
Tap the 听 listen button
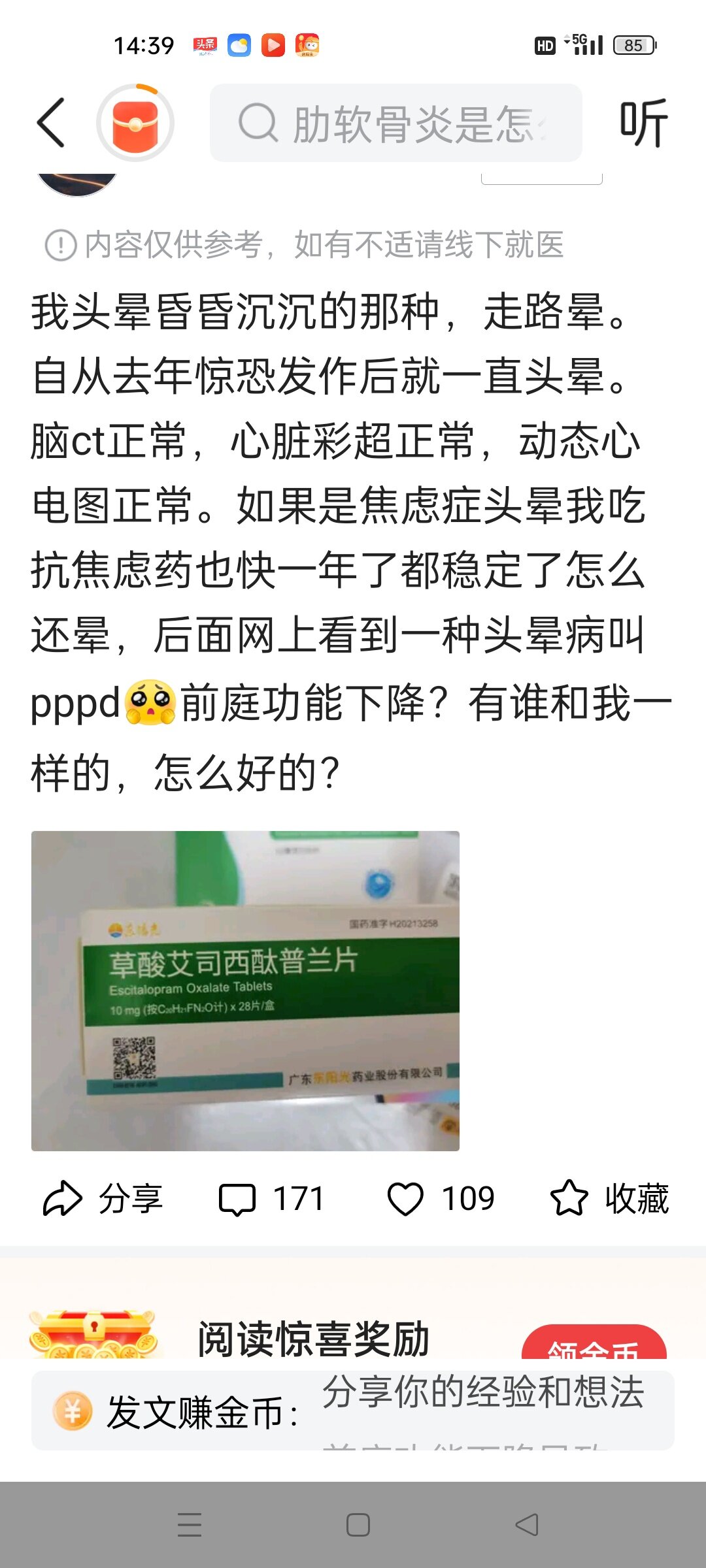click(x=644, y=123)
